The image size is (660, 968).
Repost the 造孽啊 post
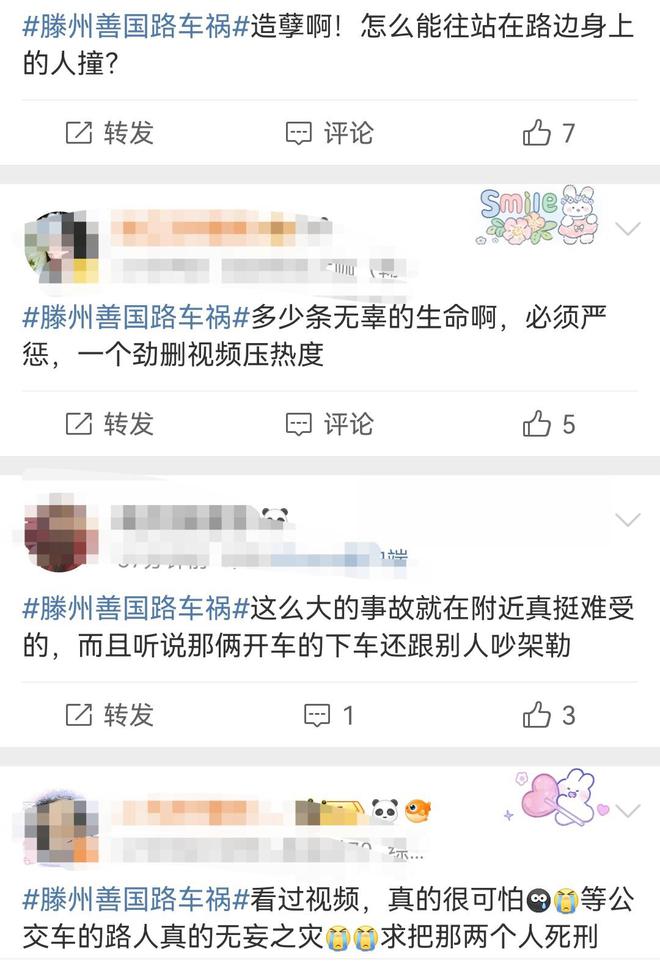tap(109, 133)
